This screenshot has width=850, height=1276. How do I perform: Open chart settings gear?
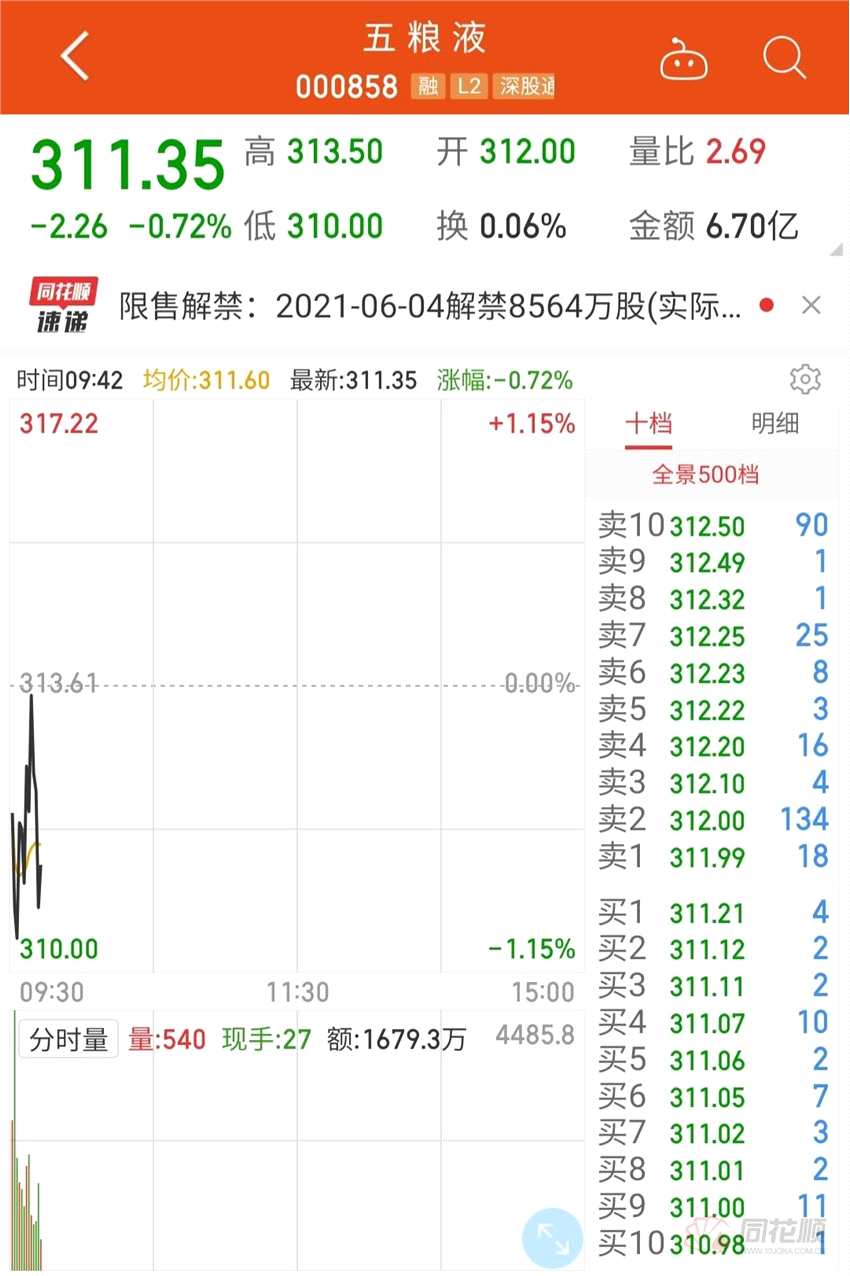point(805,380)
